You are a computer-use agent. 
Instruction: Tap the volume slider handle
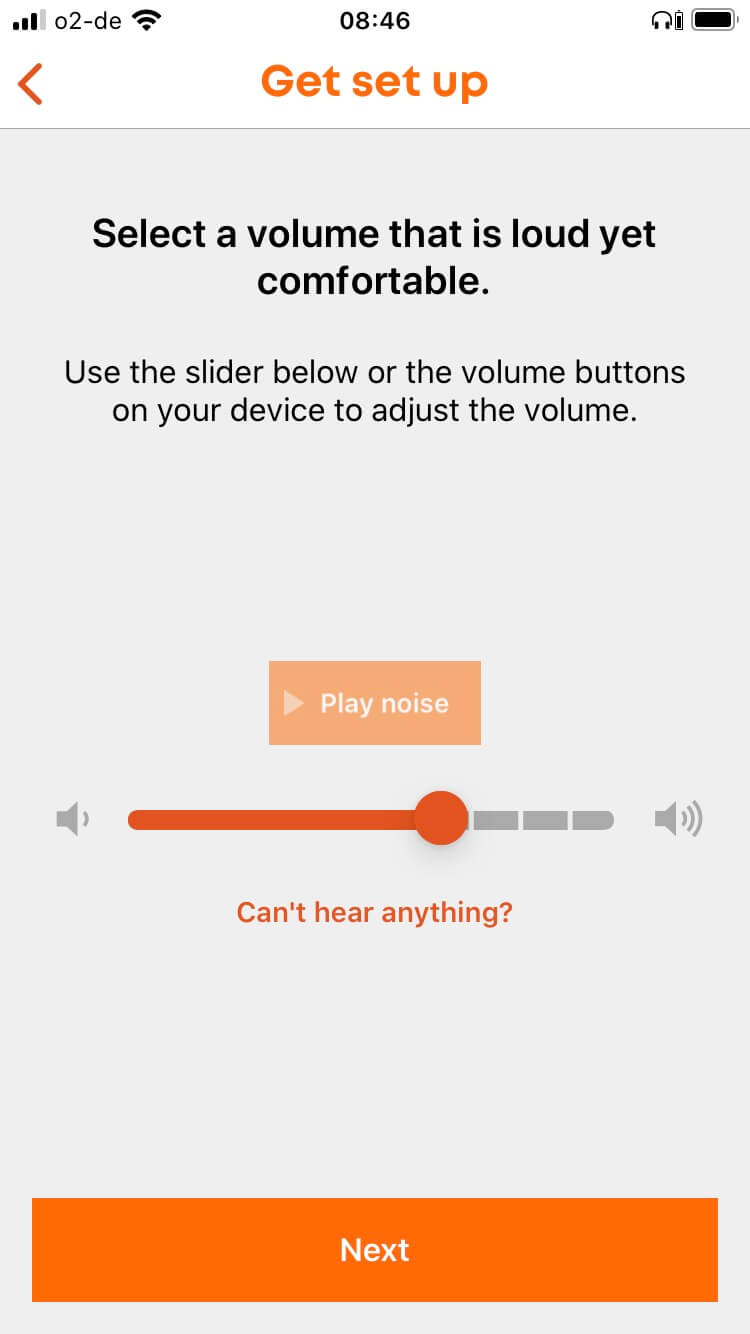[441, 819]
